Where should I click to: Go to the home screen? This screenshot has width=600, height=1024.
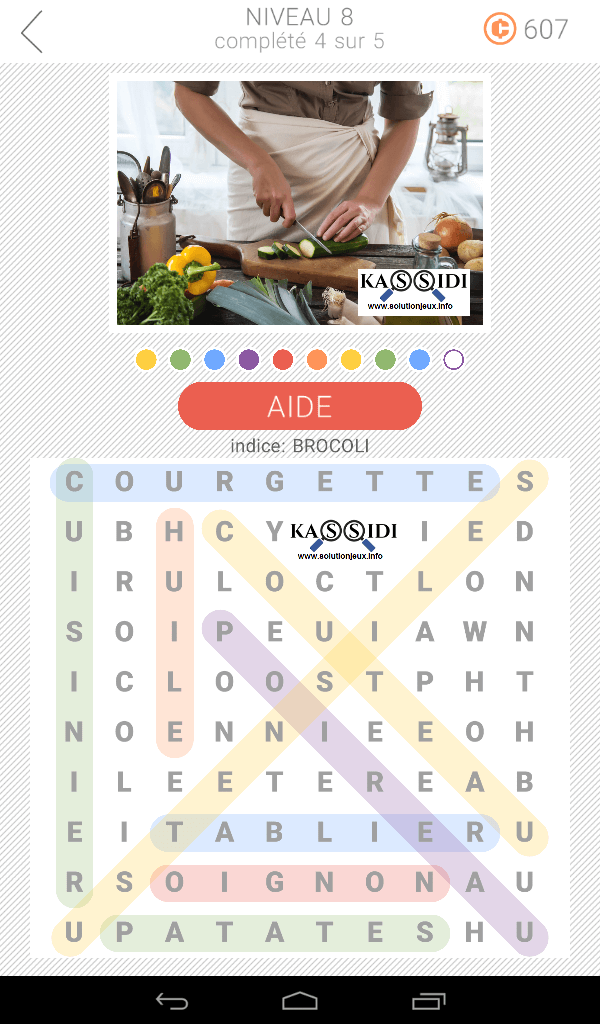pyautogui.click(x=300, y=1000)
